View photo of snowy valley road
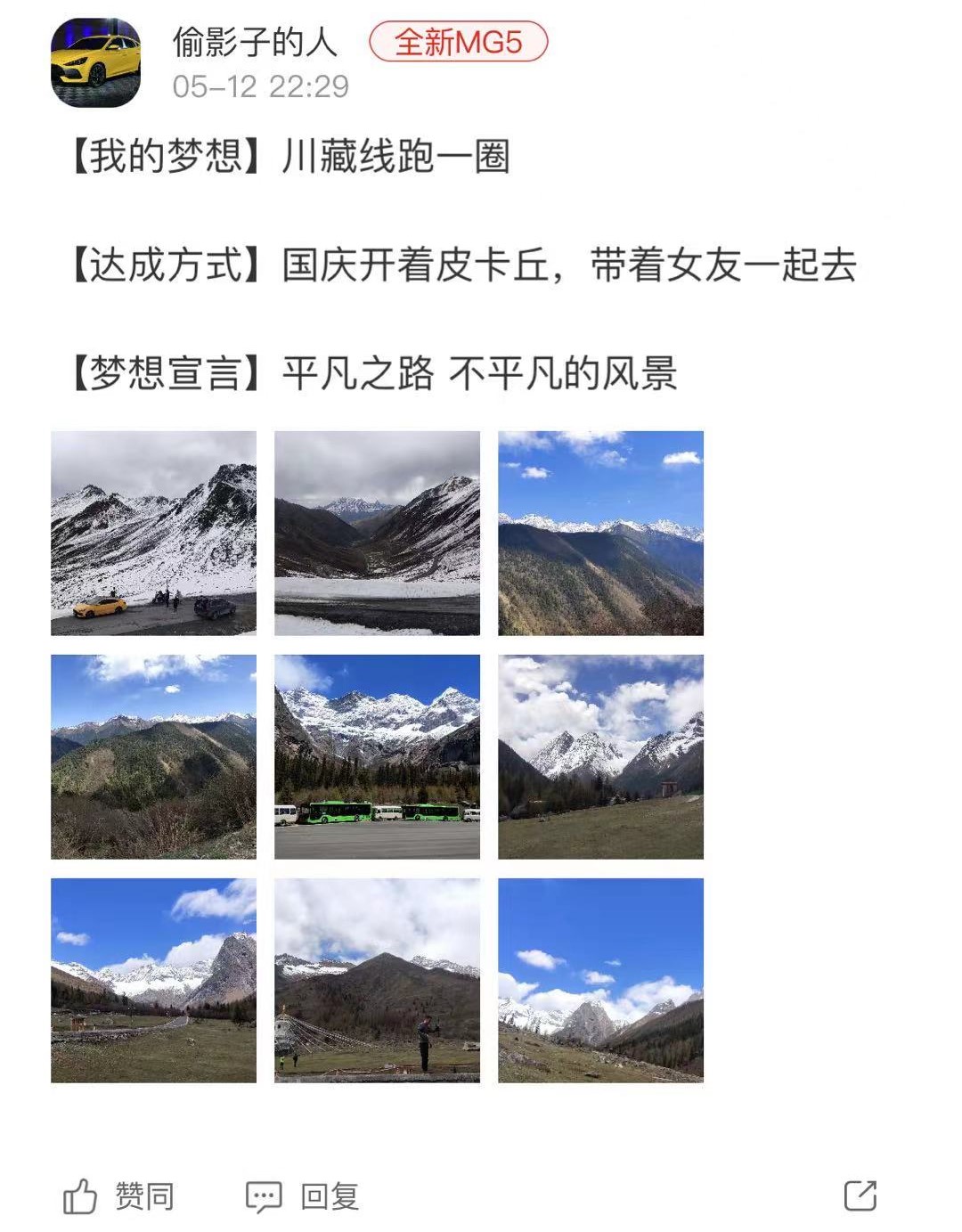The height and width of the screenshot is (1232, 962). coord(377,533)
